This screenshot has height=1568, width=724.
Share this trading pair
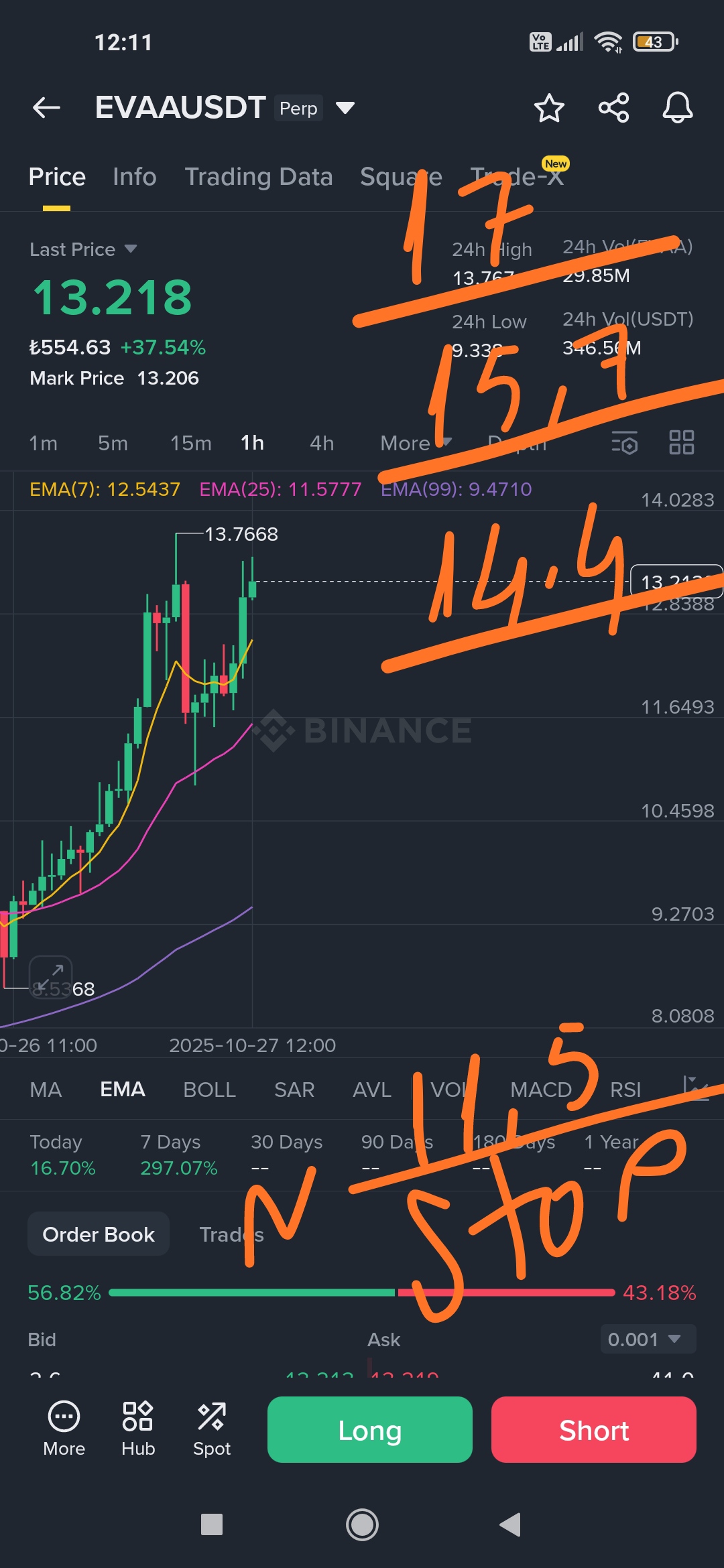point(613,108)
